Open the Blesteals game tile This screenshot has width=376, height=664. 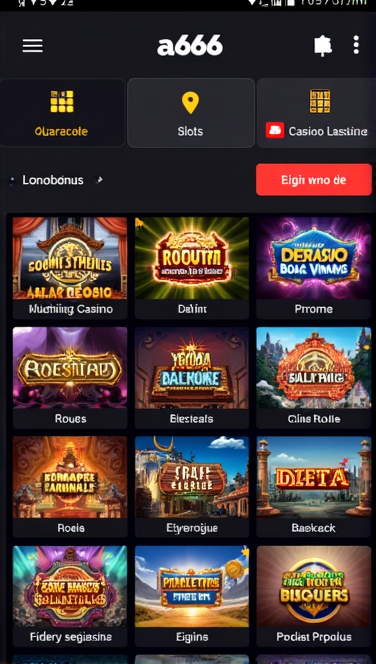click(x=192, y=377)
